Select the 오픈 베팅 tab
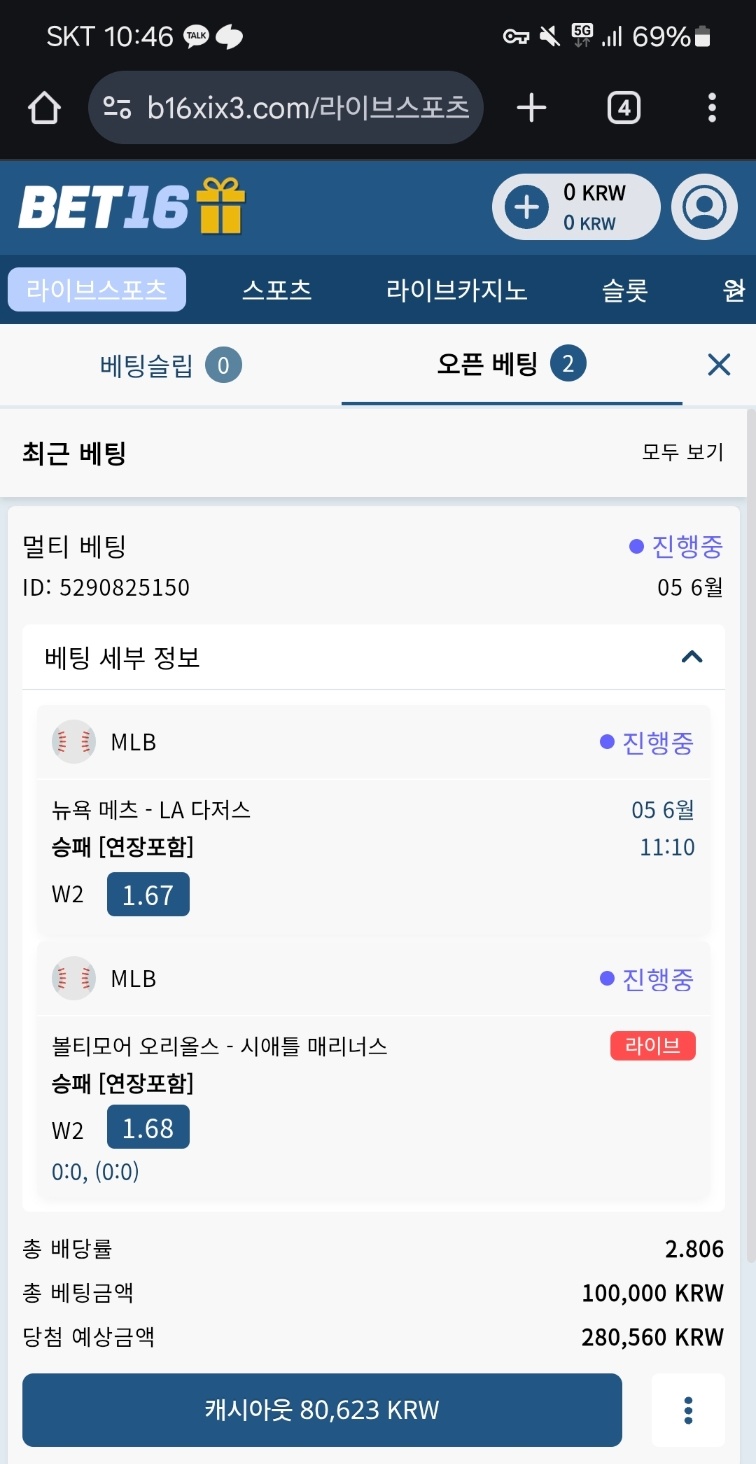 click(x=512, y=365)
